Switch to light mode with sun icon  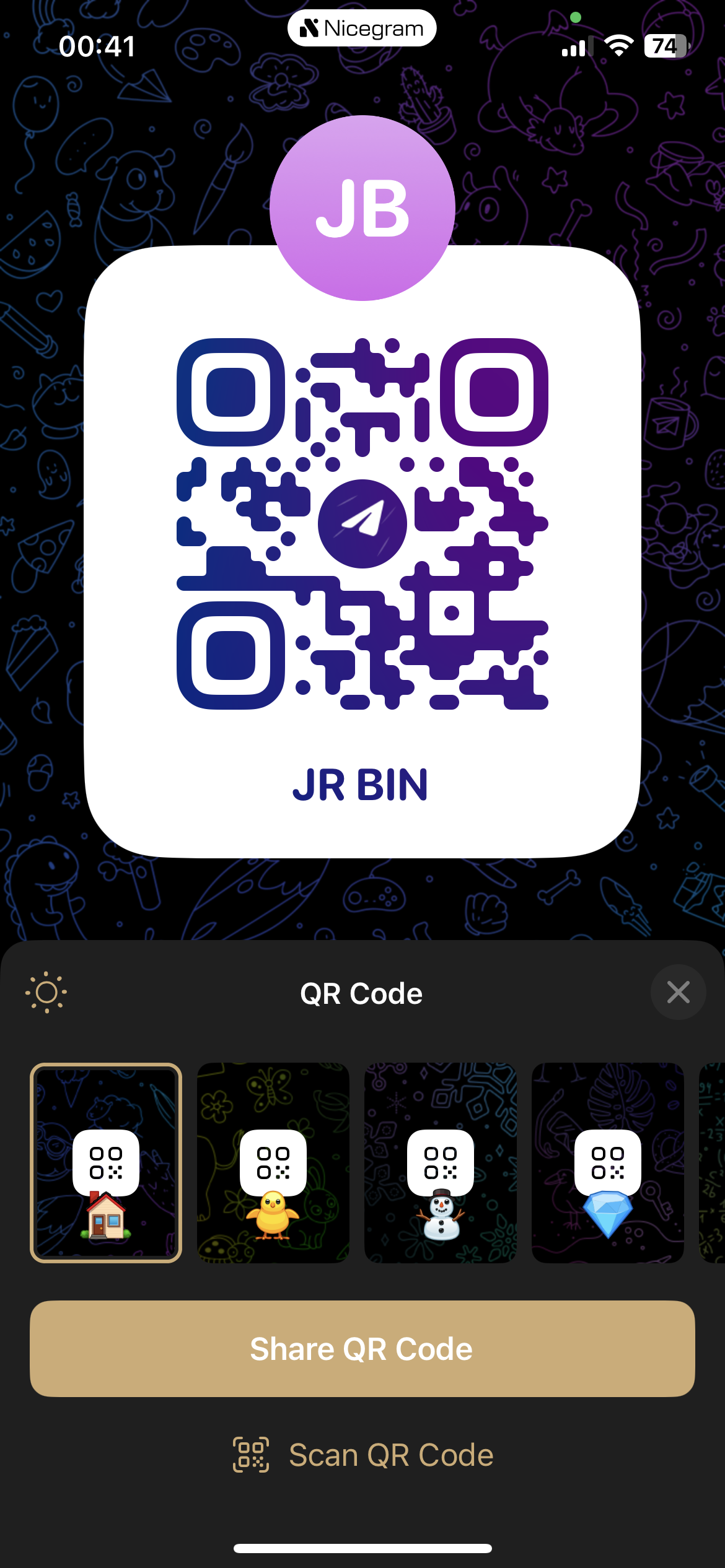tap(46, 993)
